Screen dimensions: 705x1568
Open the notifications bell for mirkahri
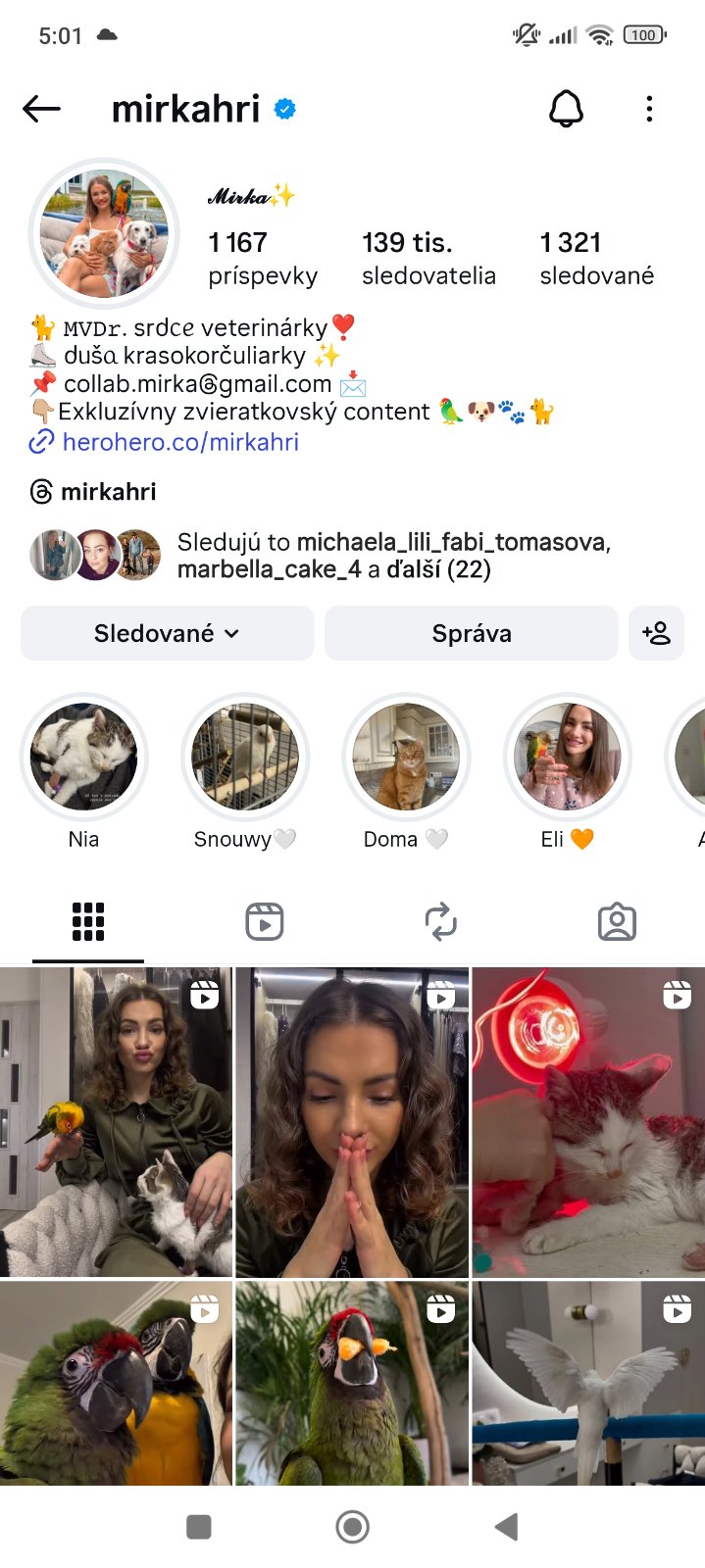(x=566, y=109)
